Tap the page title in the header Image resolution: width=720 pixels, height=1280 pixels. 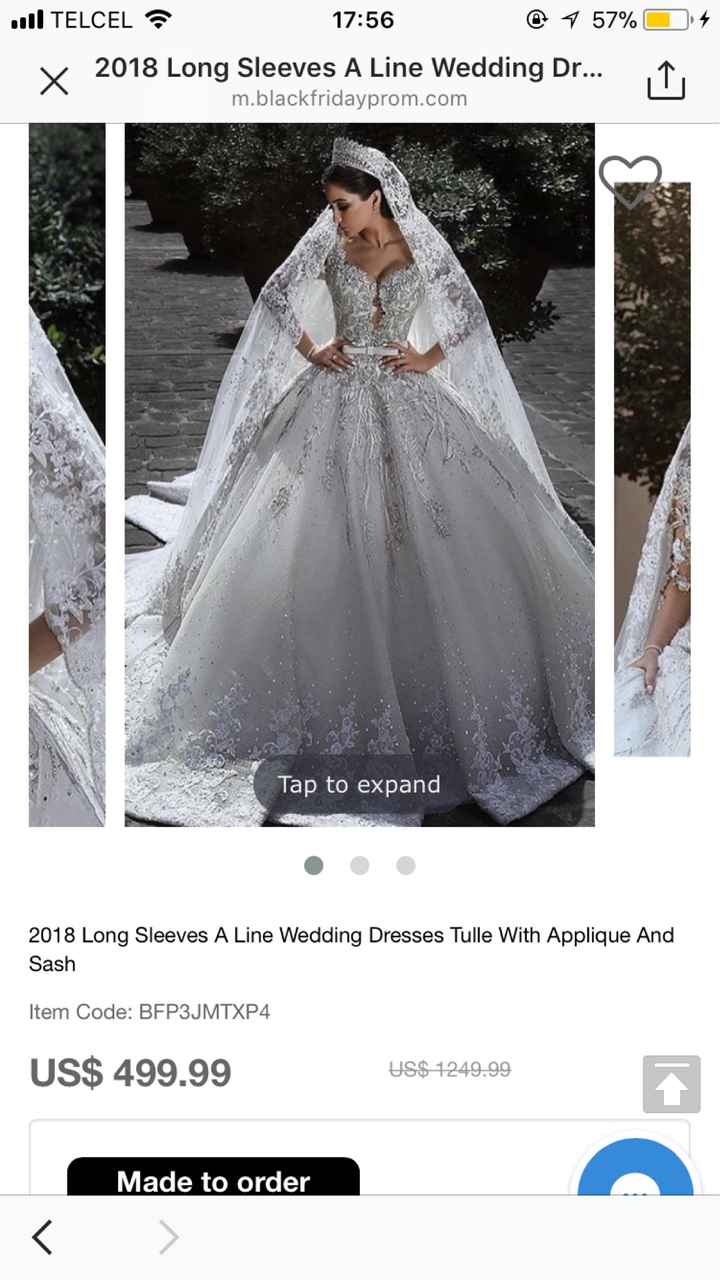point(348,68)
